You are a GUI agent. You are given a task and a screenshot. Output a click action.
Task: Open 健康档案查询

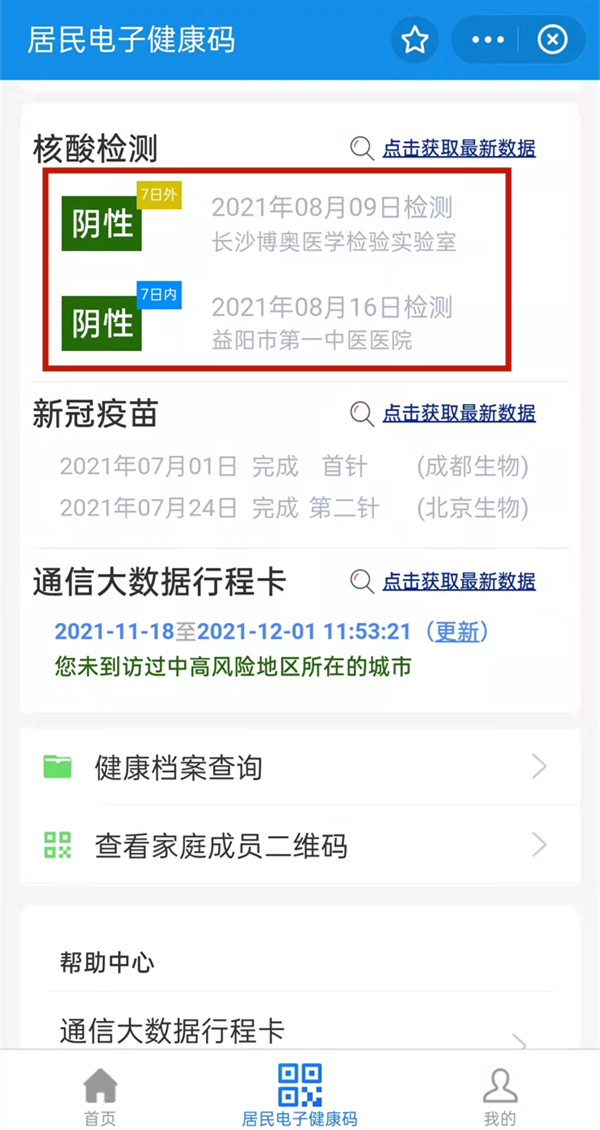pos(300,767)
